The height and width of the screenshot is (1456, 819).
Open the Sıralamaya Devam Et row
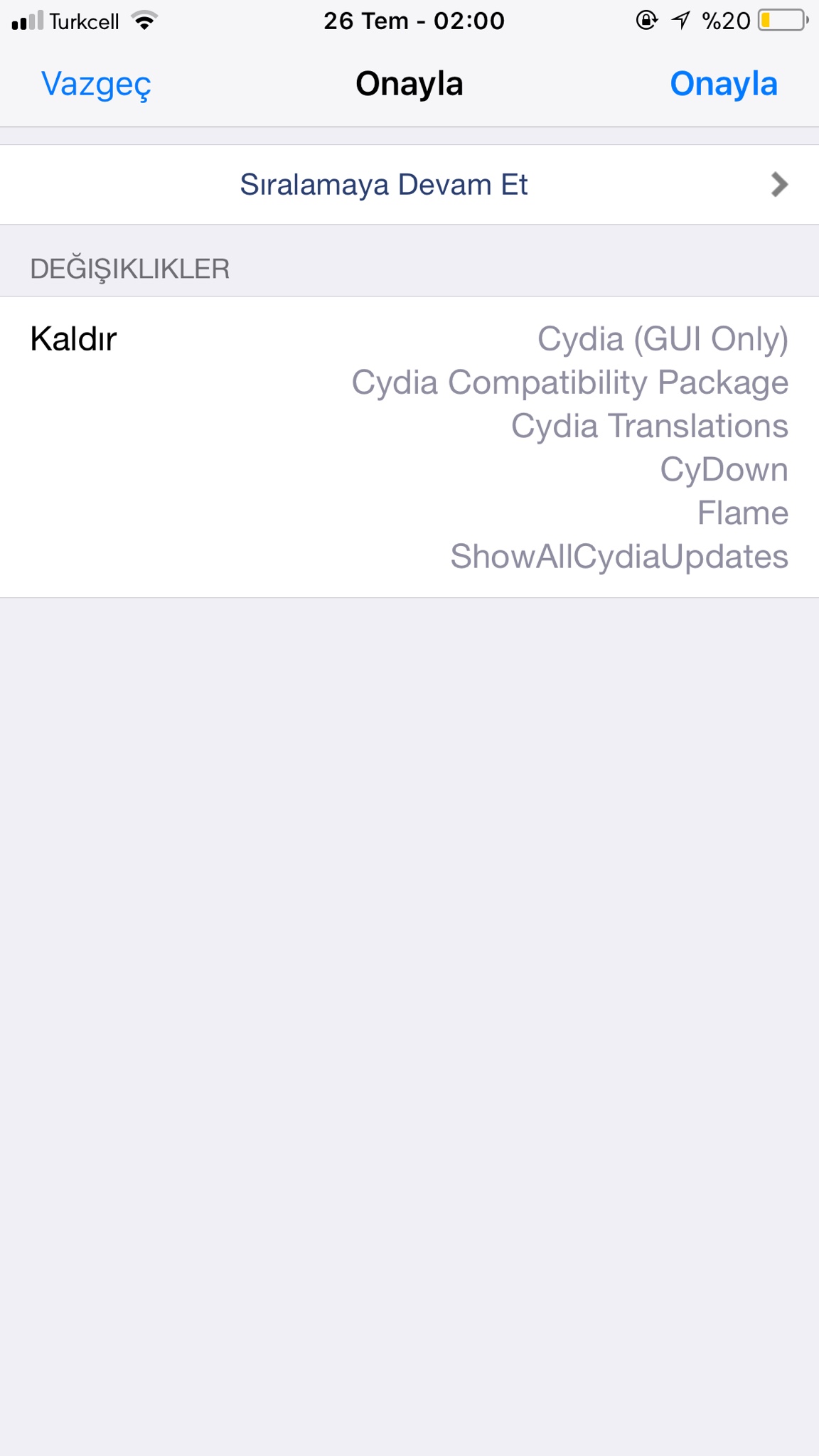(x=409, y=185)
